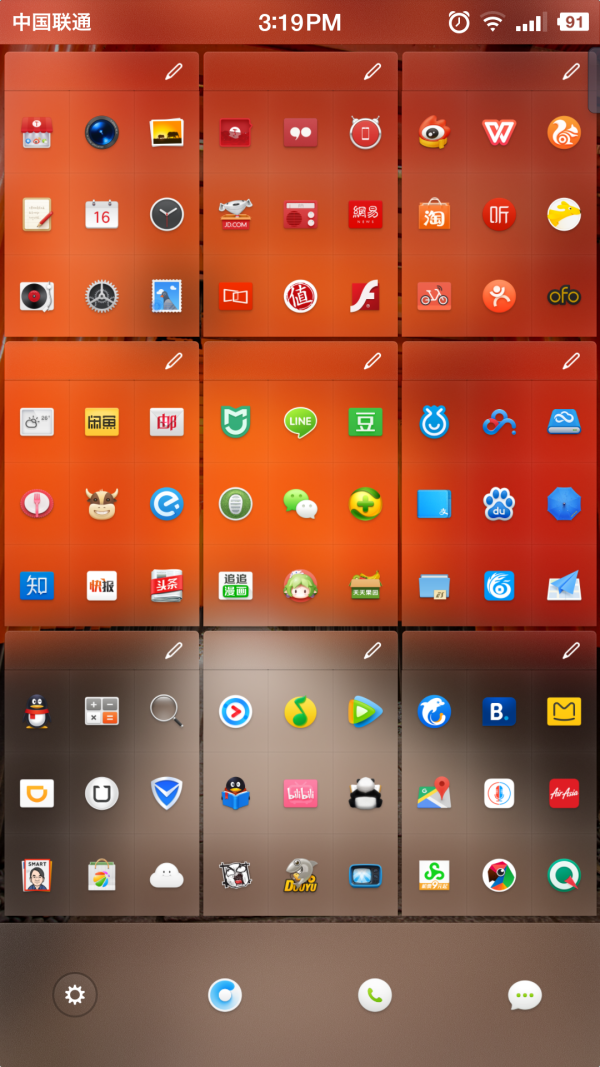Open the settings gear in the dock
Image resolution: width=600 pixels, height=1067 pixels.
pos(75,995)
